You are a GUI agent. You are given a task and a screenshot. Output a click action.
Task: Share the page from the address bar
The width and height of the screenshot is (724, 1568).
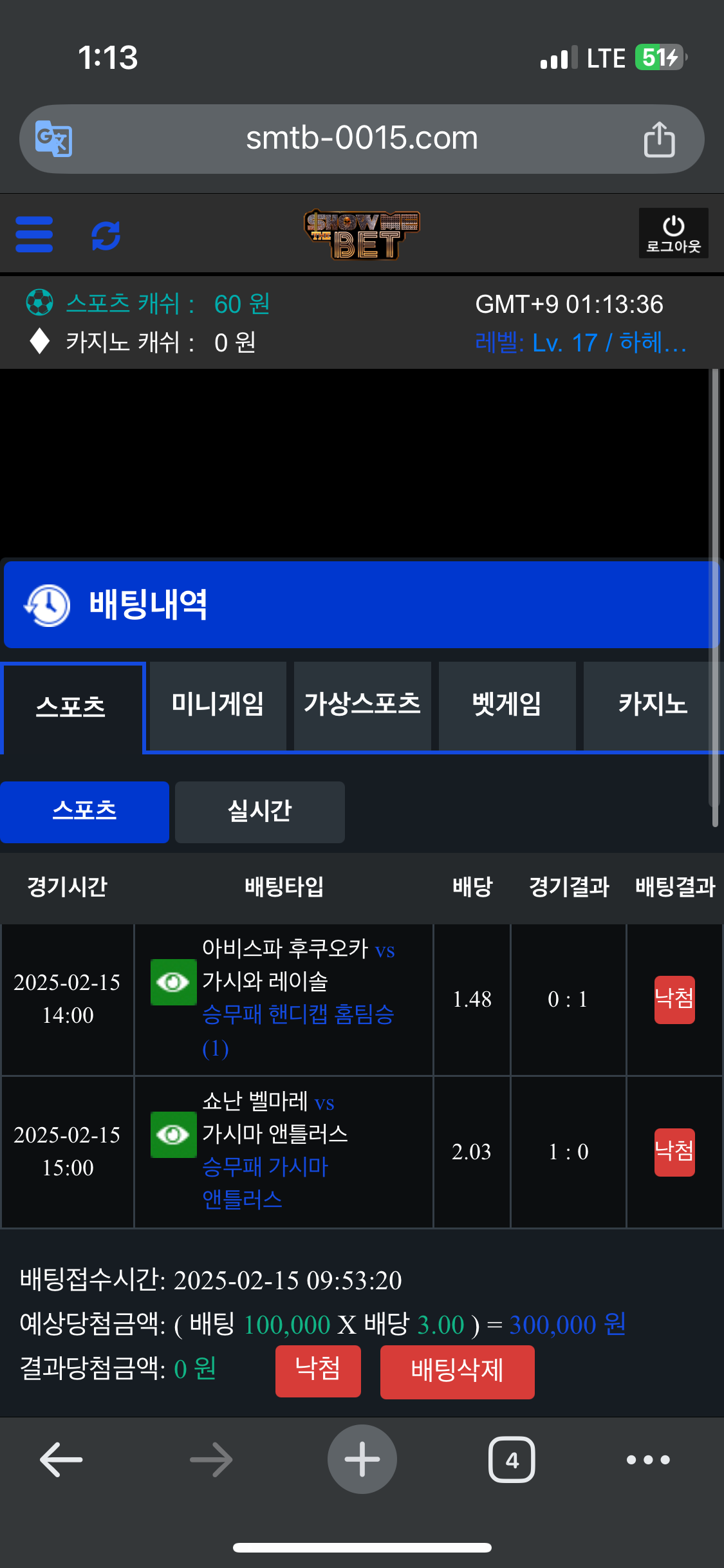click(x=659, y=139)
